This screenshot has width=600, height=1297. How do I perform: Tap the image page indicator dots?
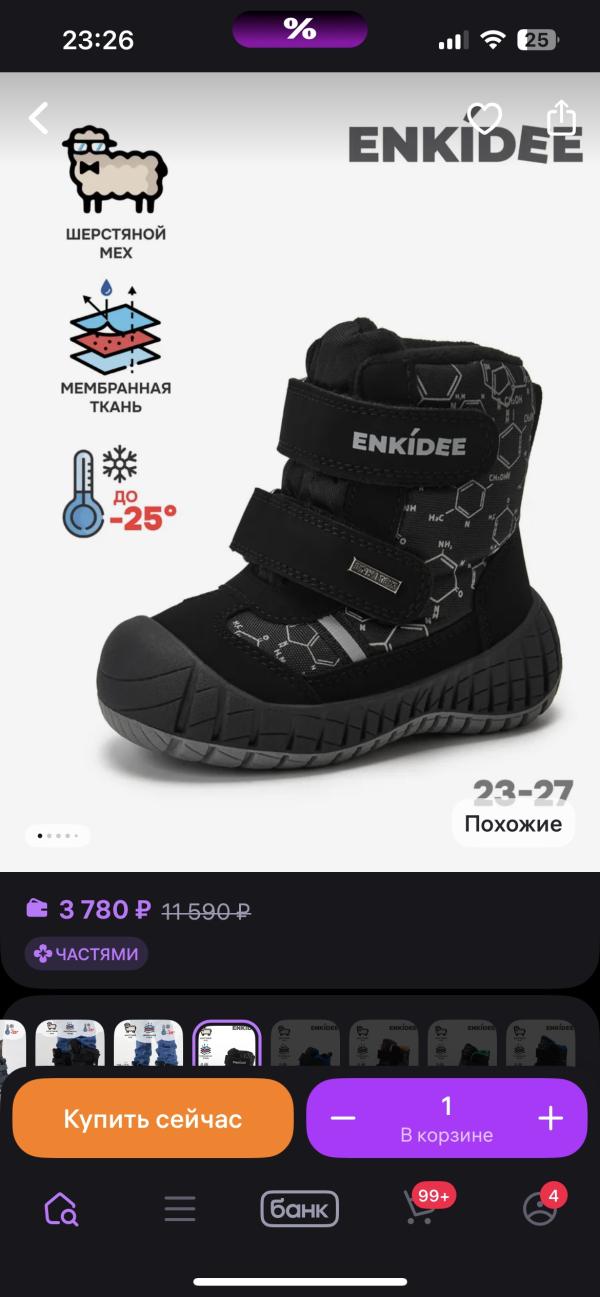tap(58, 835)
